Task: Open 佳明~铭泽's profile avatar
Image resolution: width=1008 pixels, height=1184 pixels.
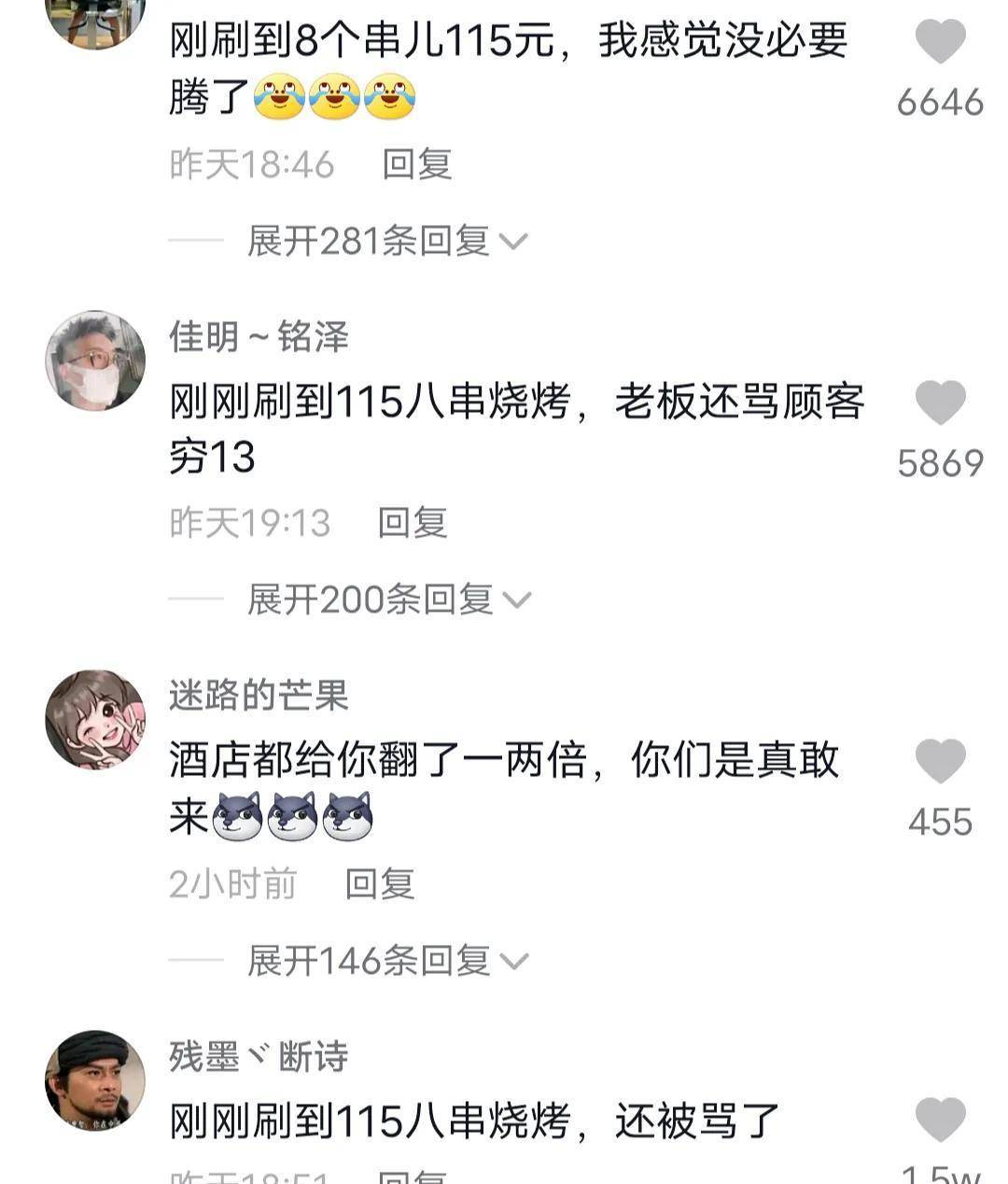Action: pyautogui.click(x=95, y=360)
